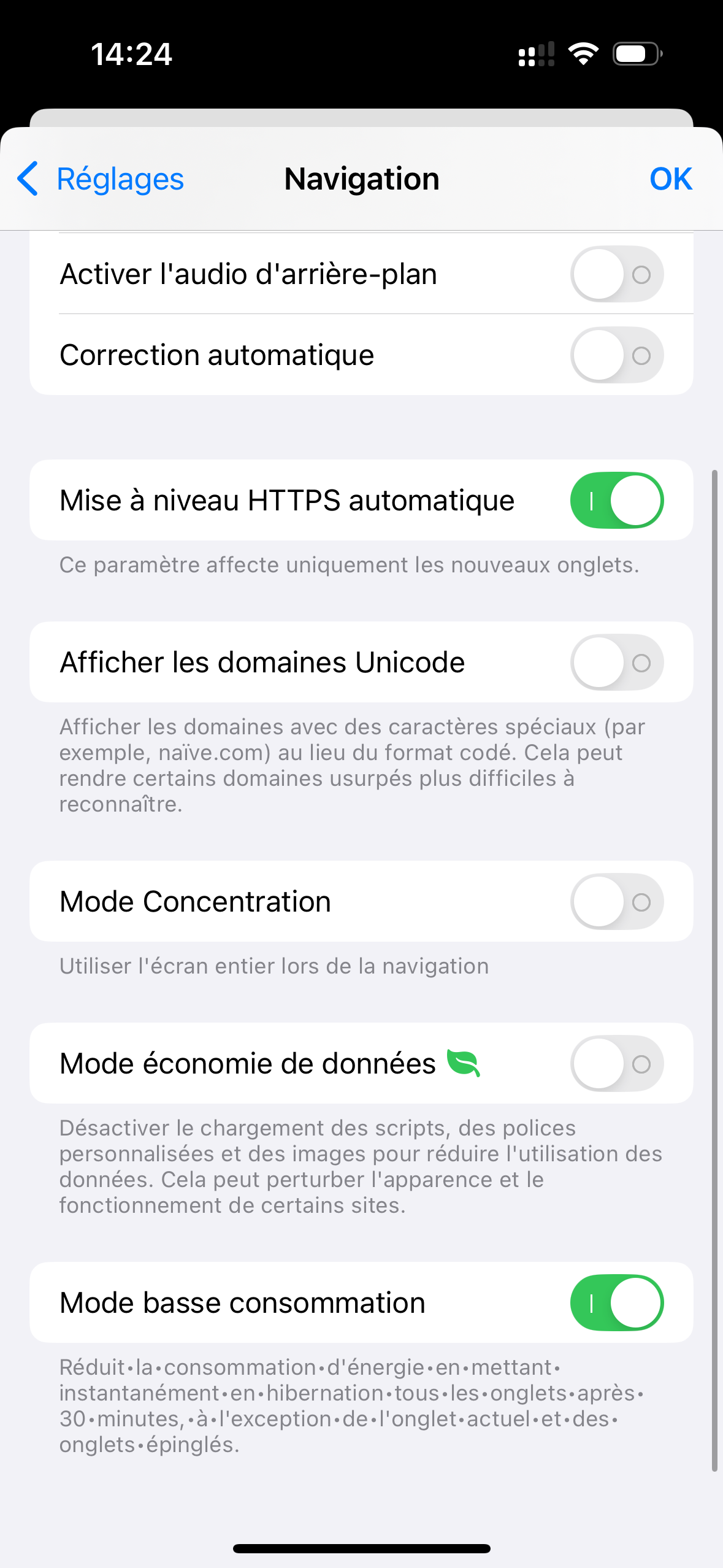Enable Mode économie de données
Image resolution: width=723 pixels, height=1568 pixels.
(616, 1064)
